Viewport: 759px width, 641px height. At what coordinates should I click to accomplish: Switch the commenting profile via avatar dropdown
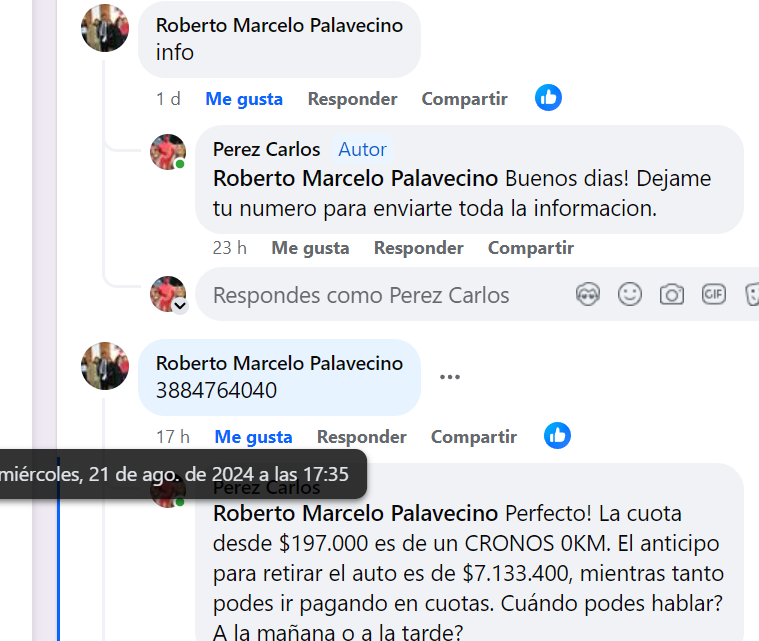pos(180,306)
